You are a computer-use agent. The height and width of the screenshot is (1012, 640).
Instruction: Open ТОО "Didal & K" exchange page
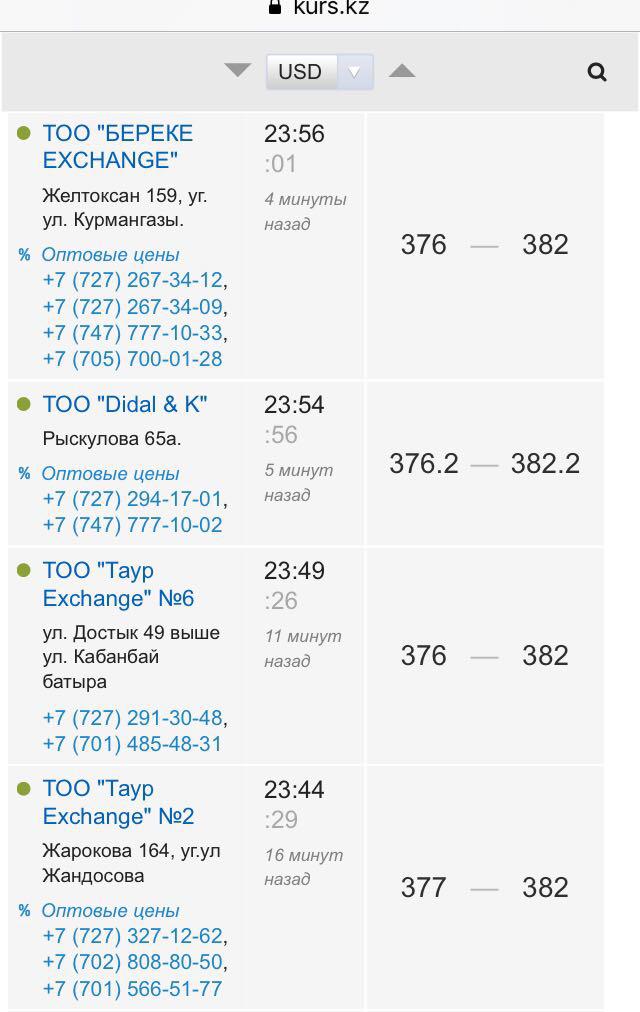pos(125,405)
